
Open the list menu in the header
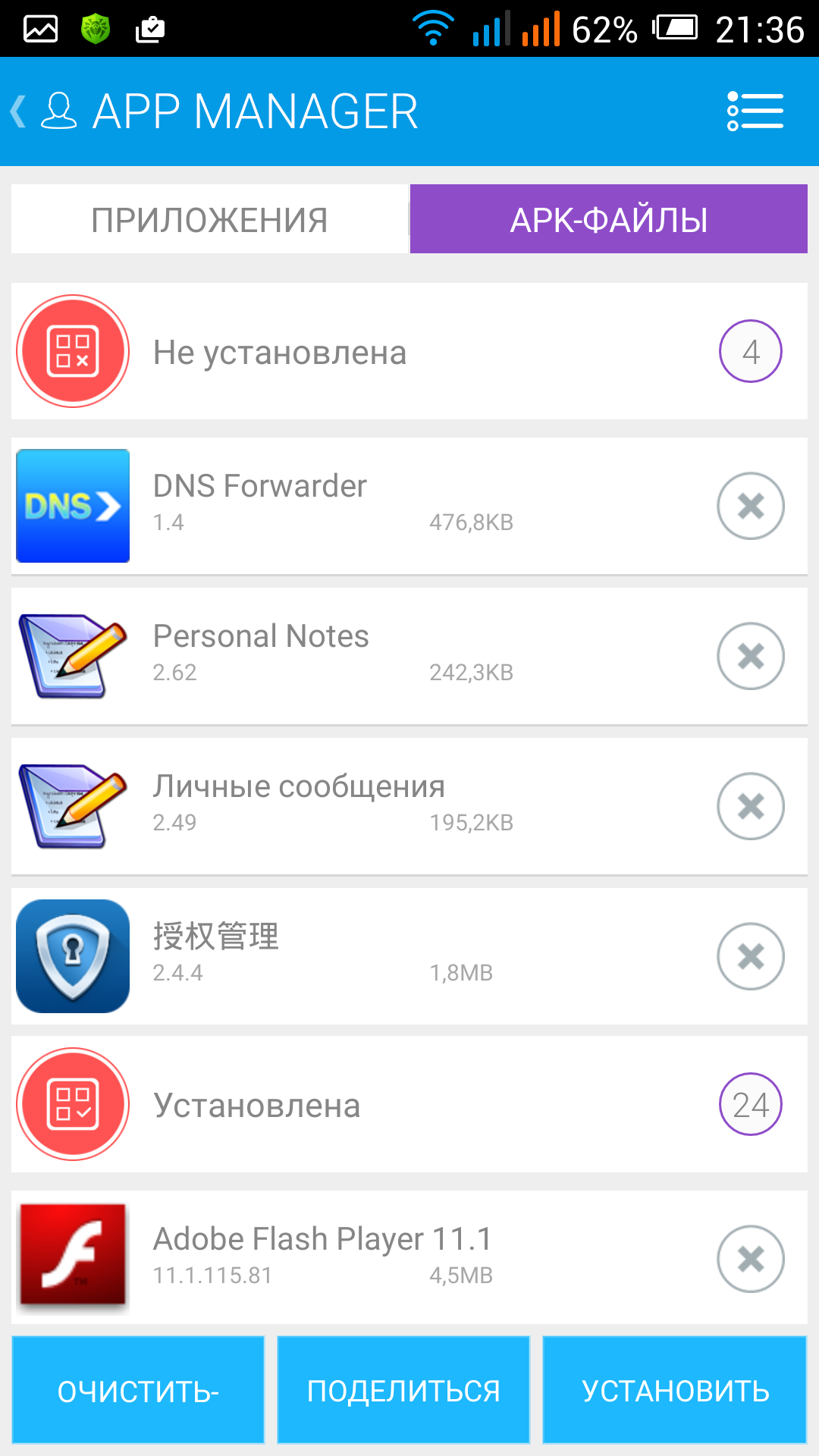[755, 112]
